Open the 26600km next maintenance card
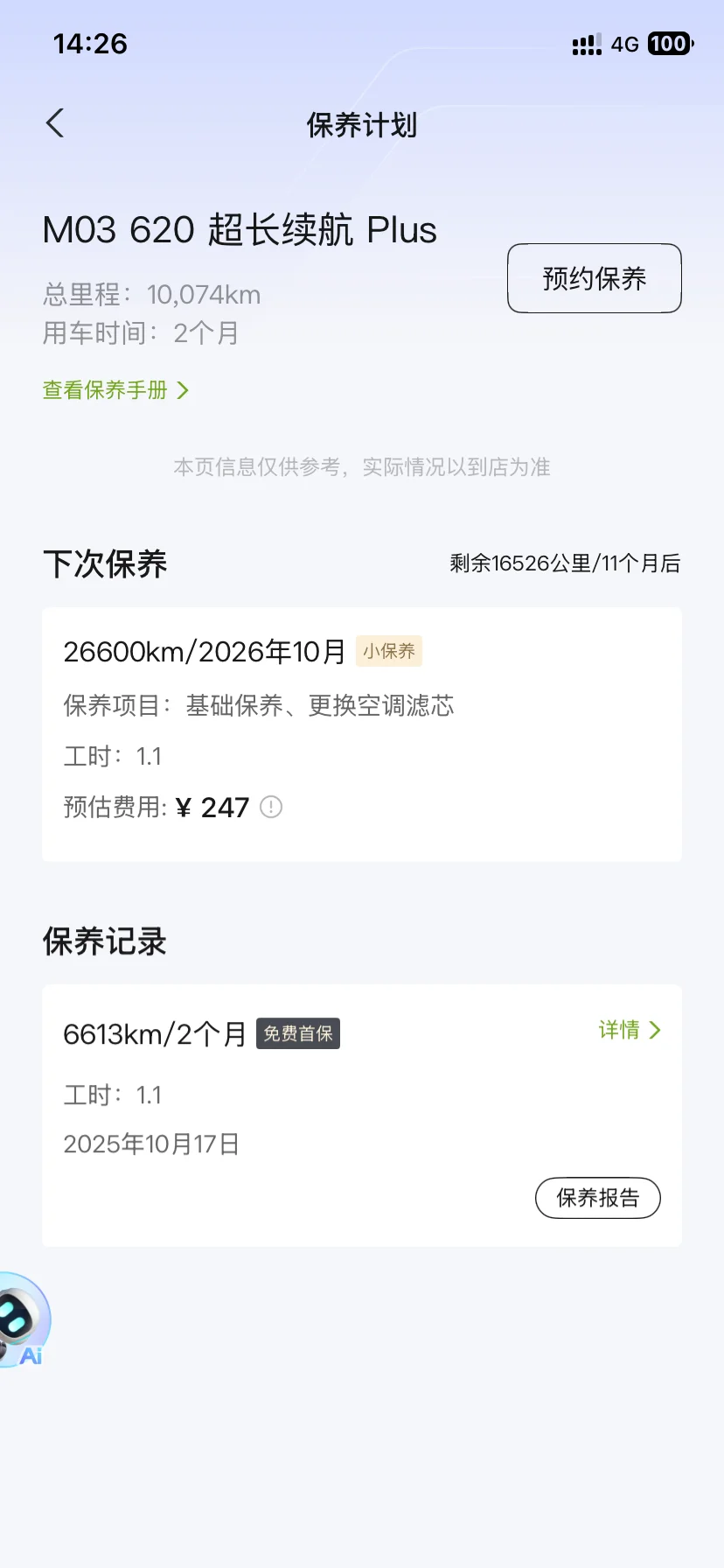The width and height of the screenshot is (724, 1568). 362,734
